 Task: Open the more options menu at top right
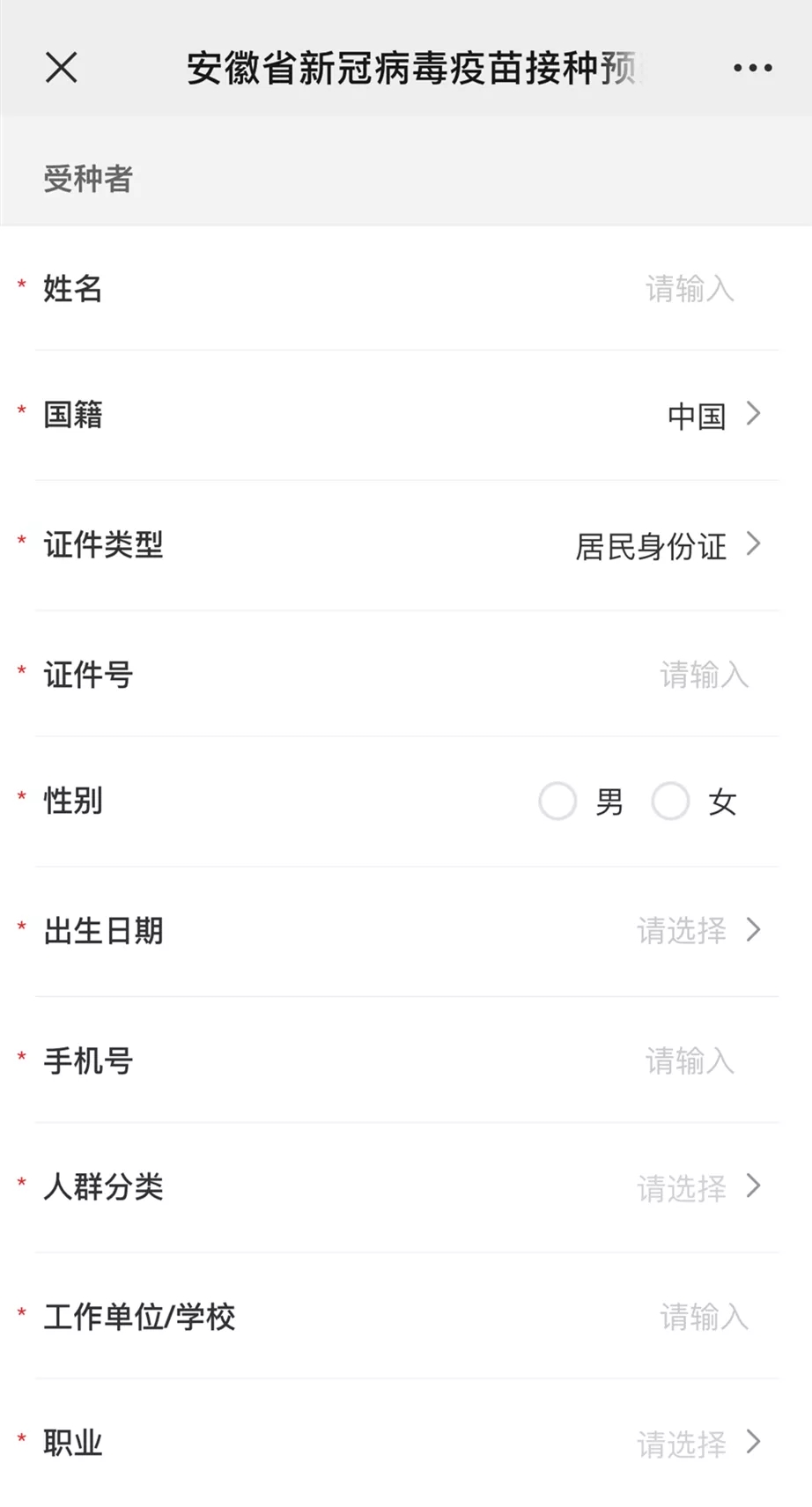point(753,67)
